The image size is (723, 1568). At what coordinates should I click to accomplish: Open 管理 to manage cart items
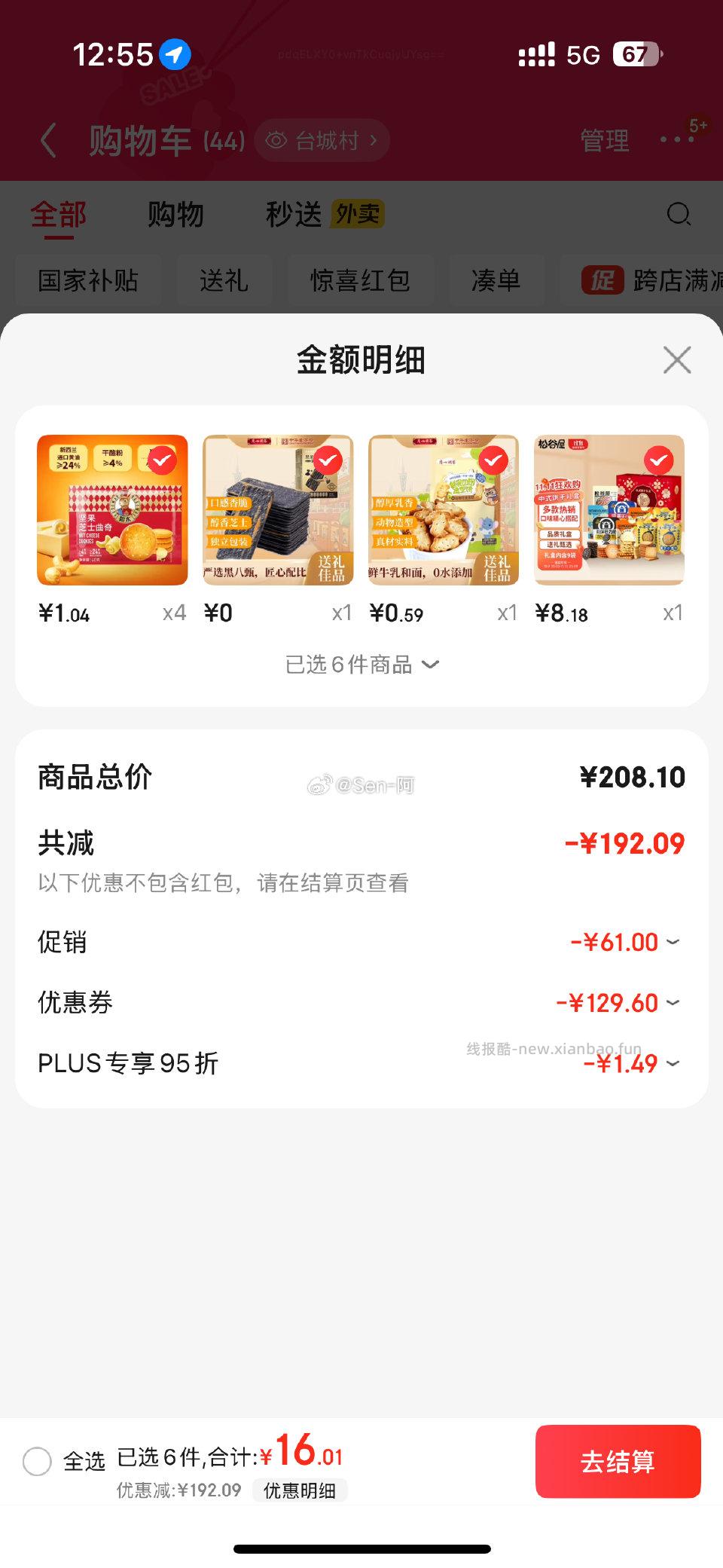[605, 140]
